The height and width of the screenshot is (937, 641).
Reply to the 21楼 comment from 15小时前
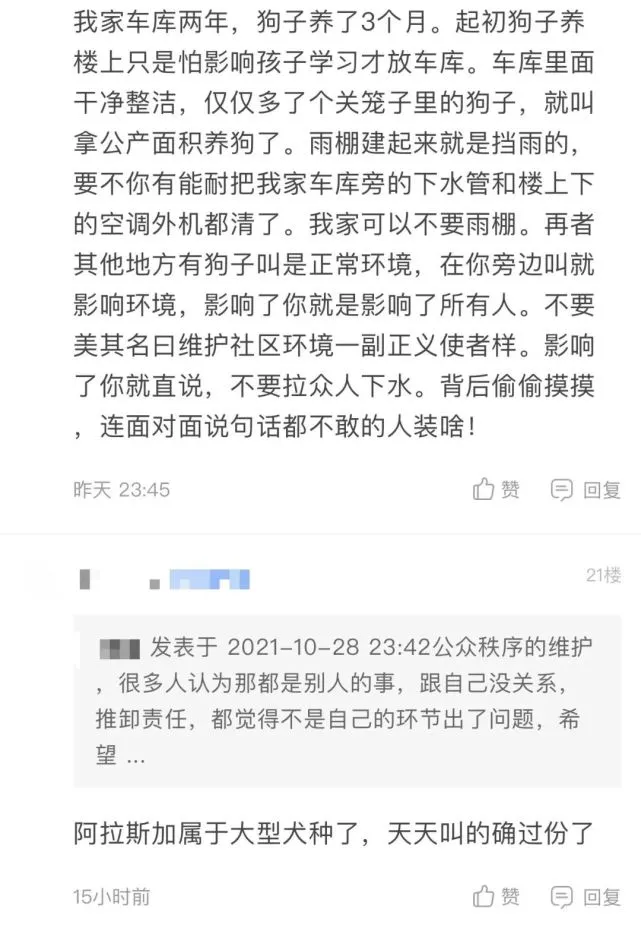587,896
